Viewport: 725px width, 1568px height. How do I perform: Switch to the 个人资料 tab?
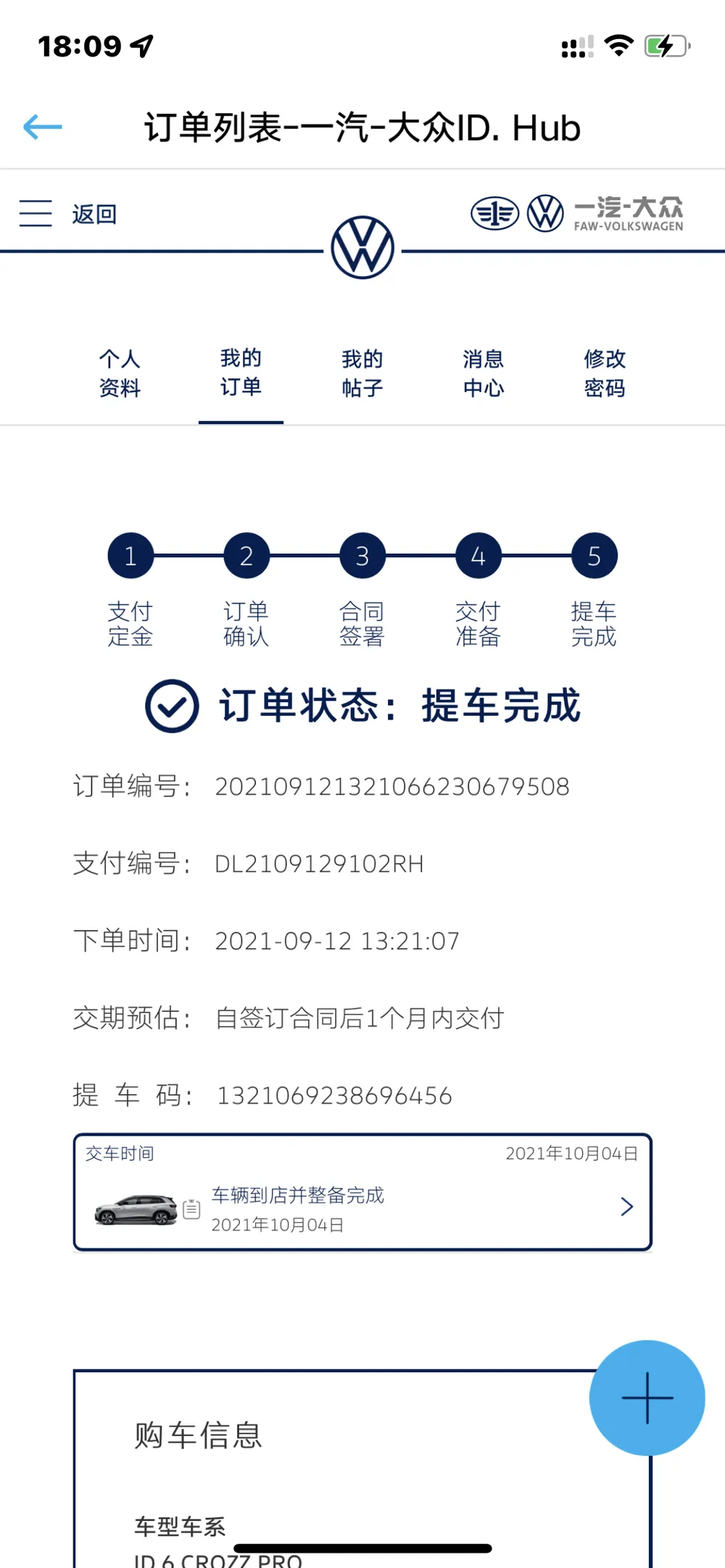(x=120, y=373)
